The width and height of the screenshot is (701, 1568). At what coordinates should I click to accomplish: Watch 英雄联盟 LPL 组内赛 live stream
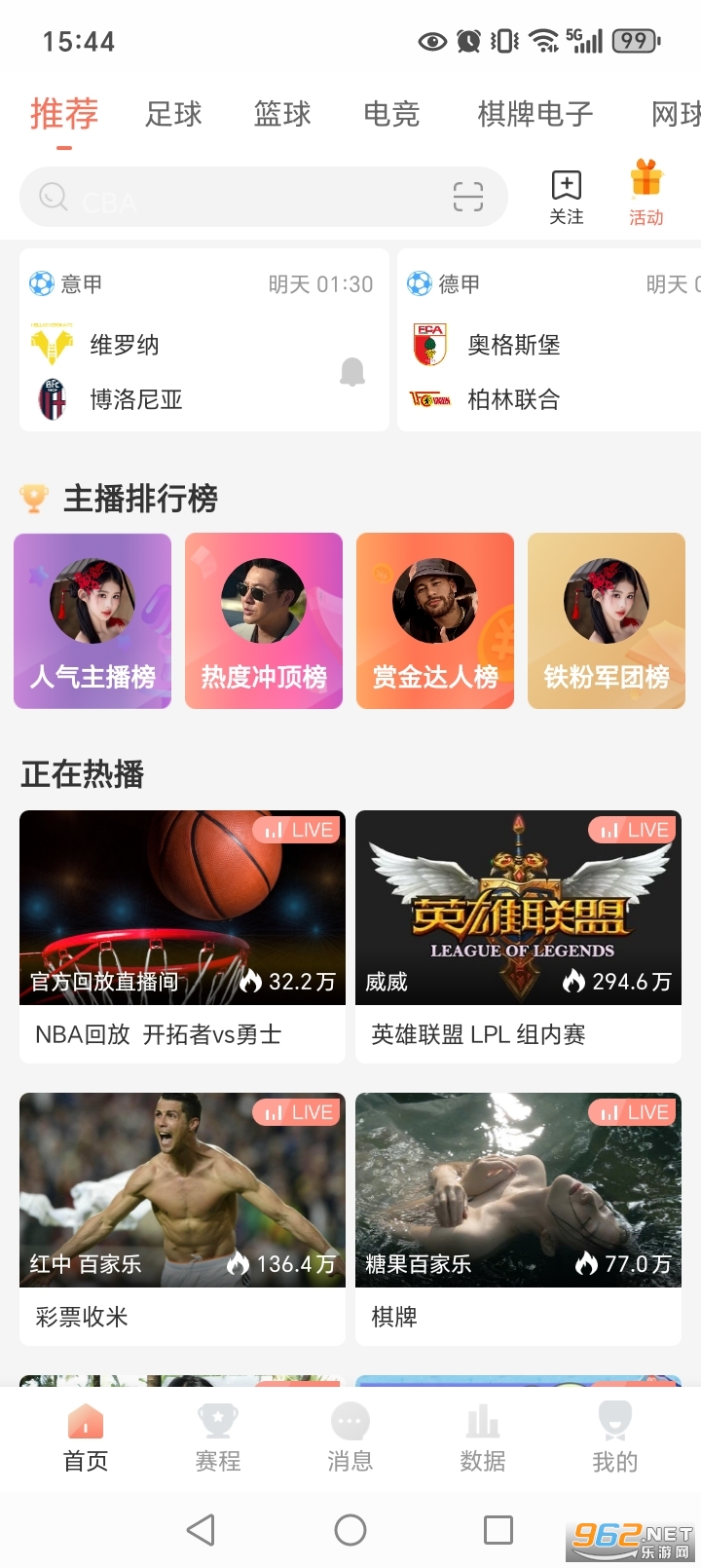click(x=518, y=935)
